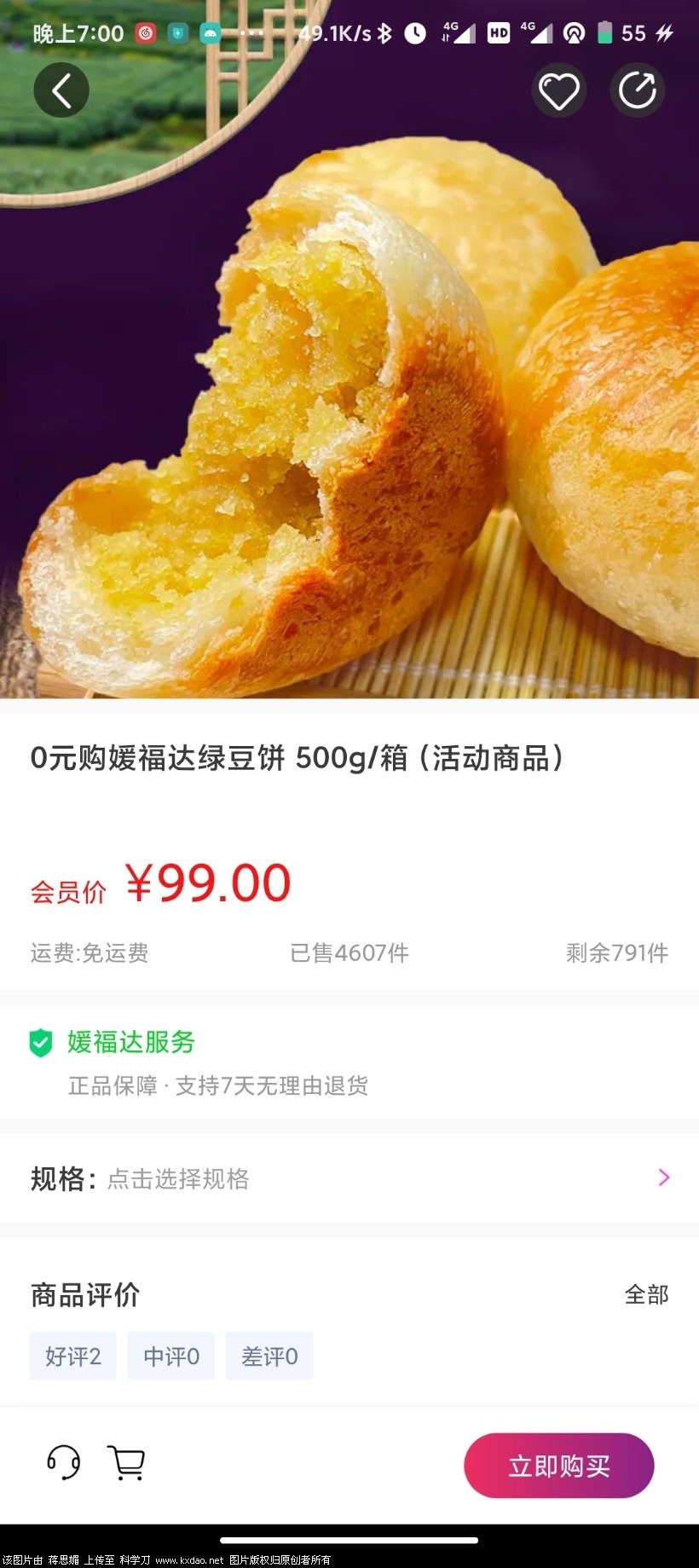The width and height of the screenshot is (699, 1568).
Task: Select the 好评2 review filter
Action: 72,1356
